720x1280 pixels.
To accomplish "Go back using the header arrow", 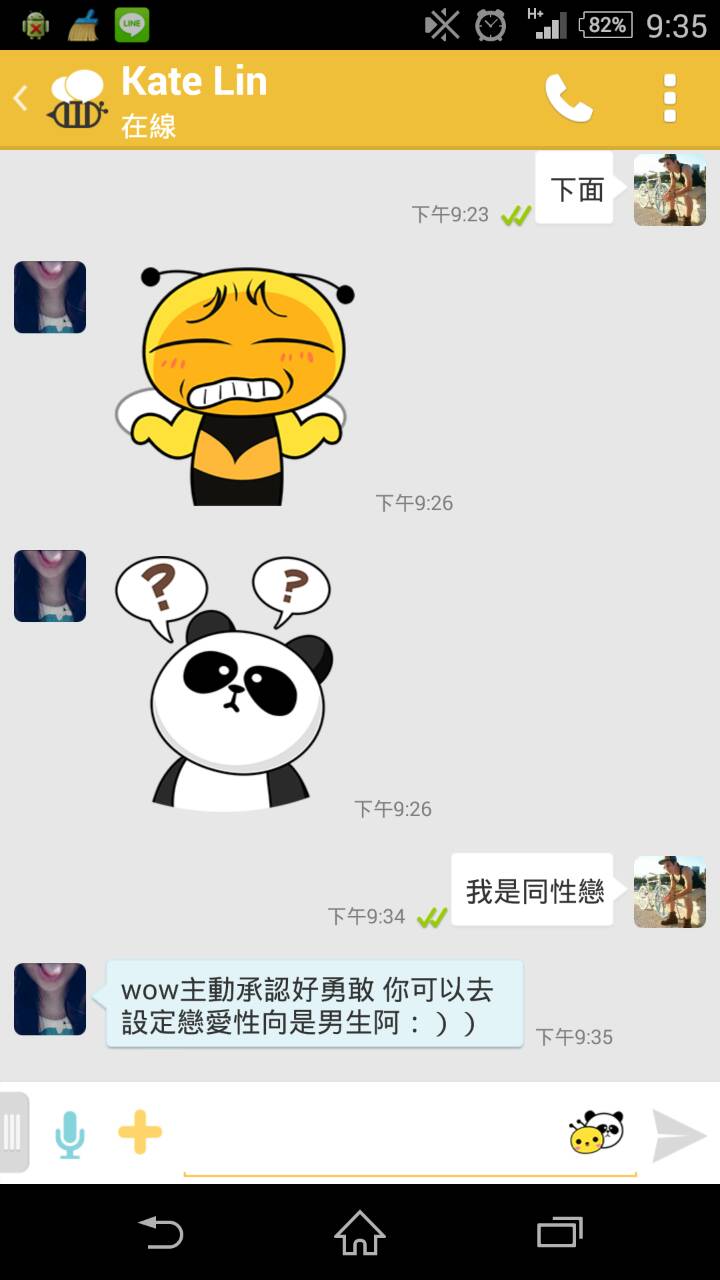I will pos(20,98).
